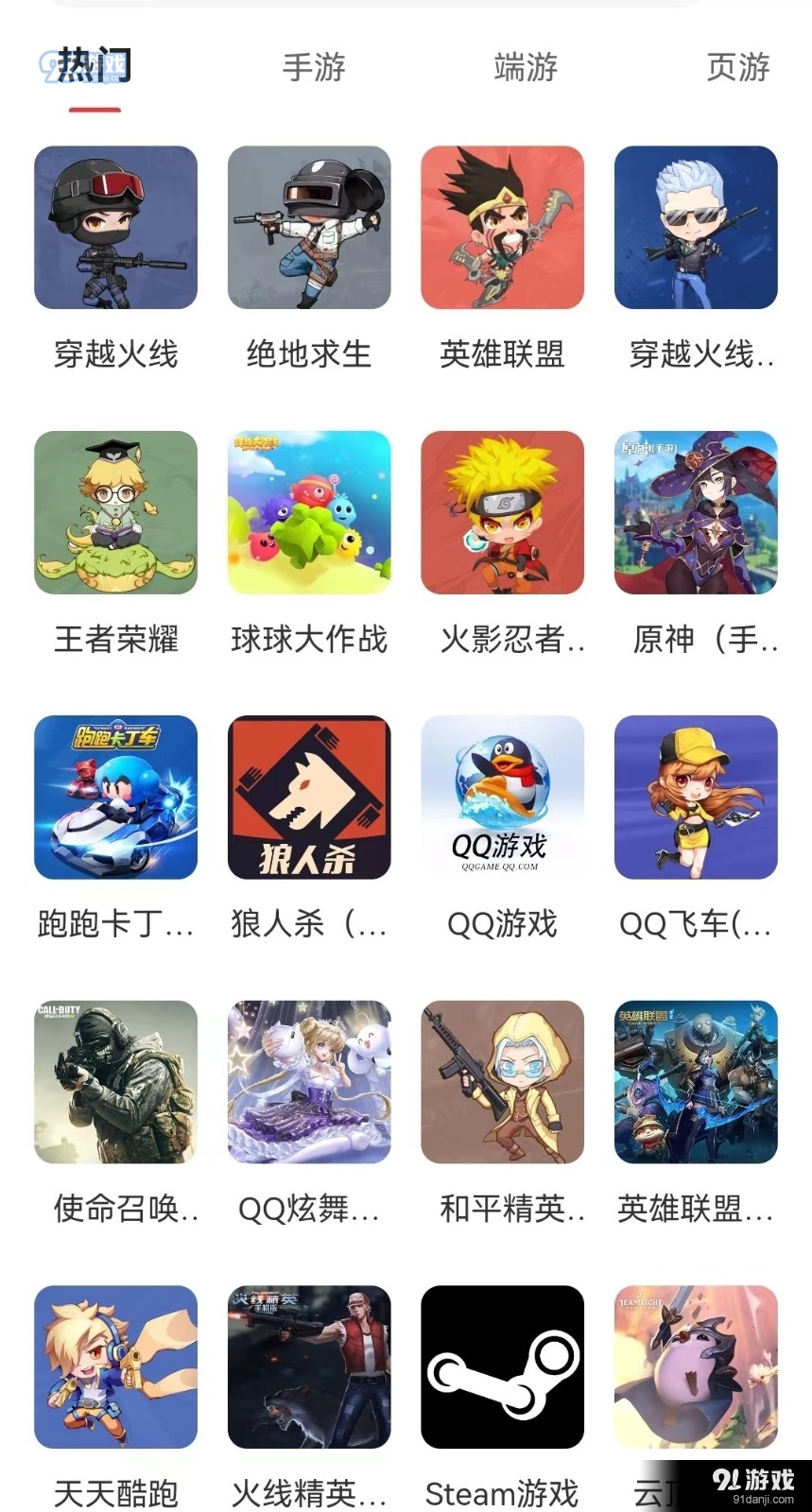Image resolution: width=812 pixels, height=1512 pixels.
Task: Open the 狼人杀 game icon
Action: (x=308, y=798)
